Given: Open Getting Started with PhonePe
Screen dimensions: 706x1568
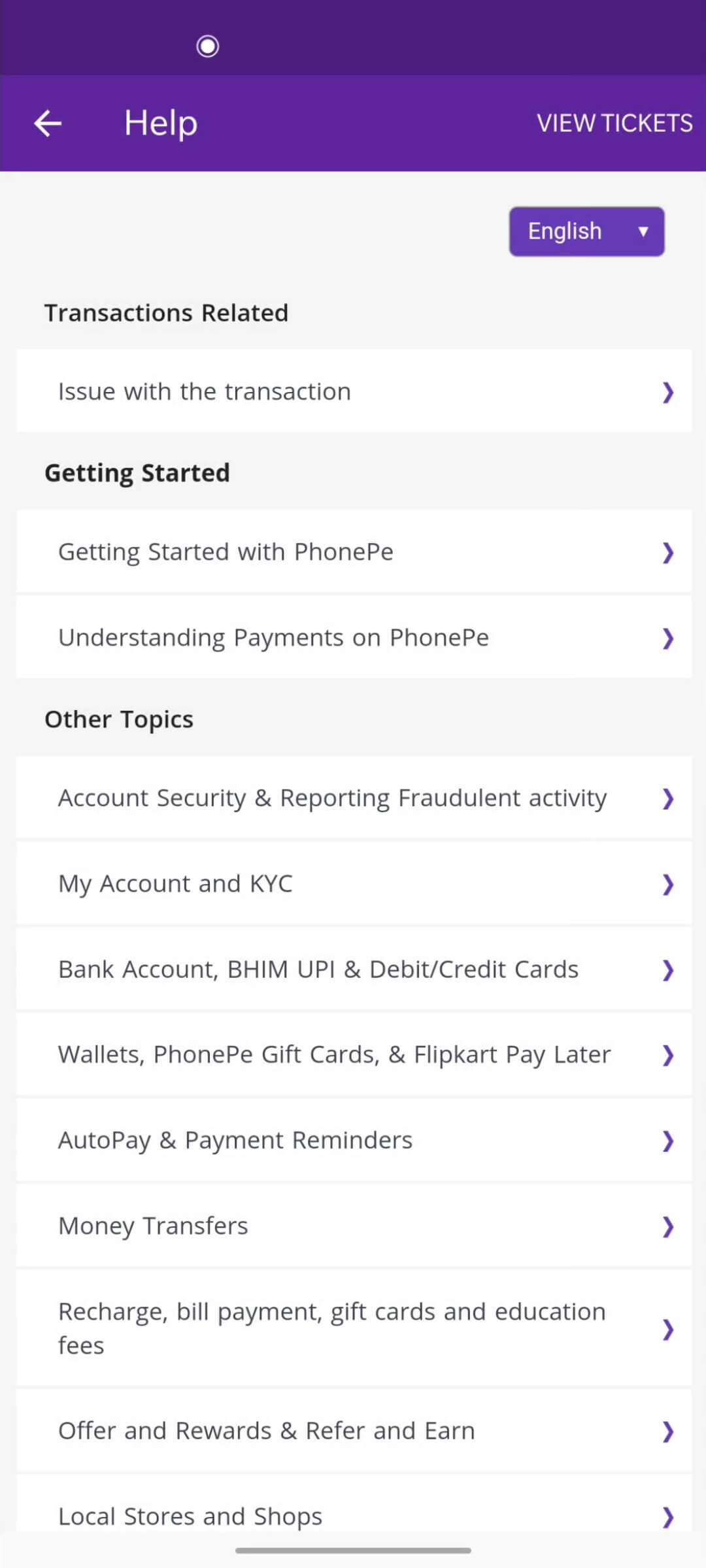Looking at the screenshot, I should 354,551.
